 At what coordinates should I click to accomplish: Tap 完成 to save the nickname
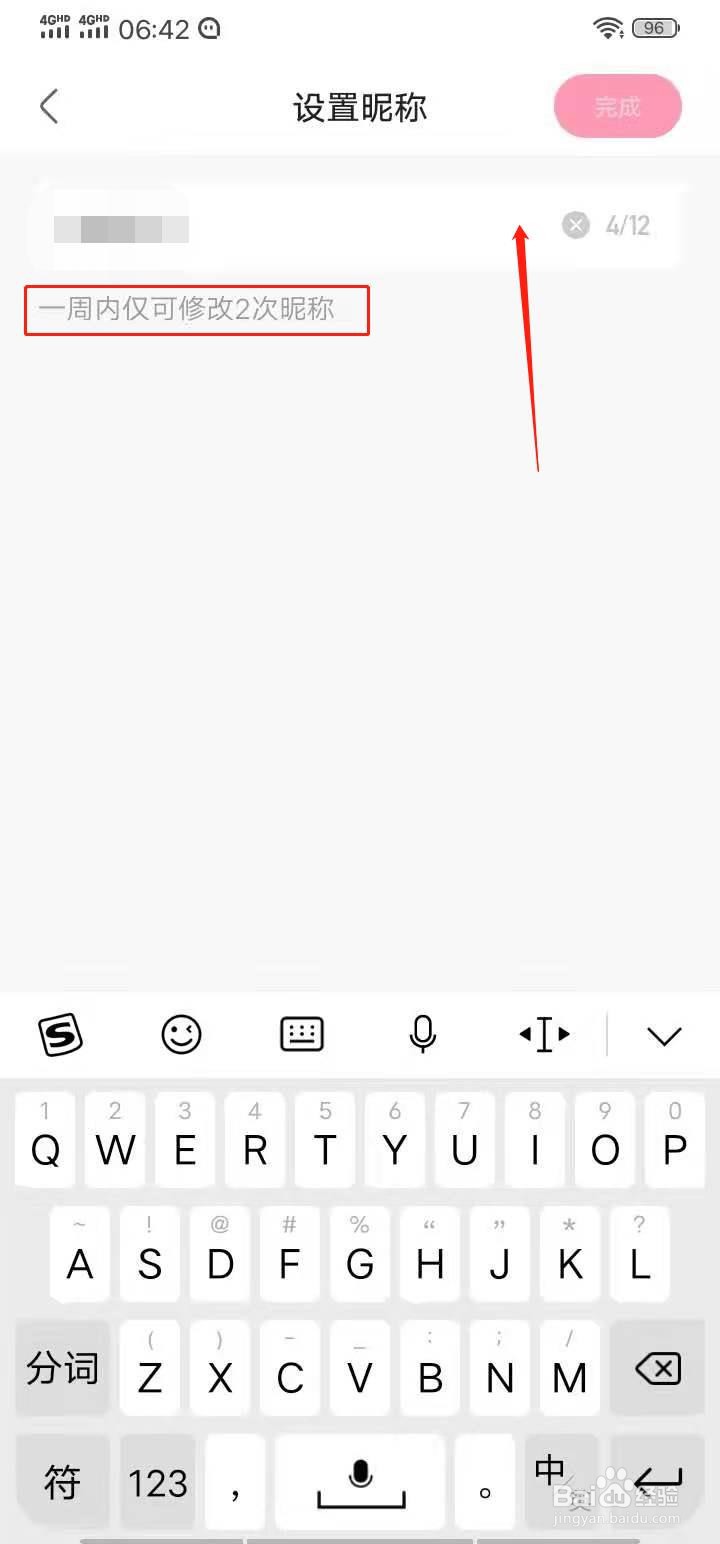[x=618, y=106]
